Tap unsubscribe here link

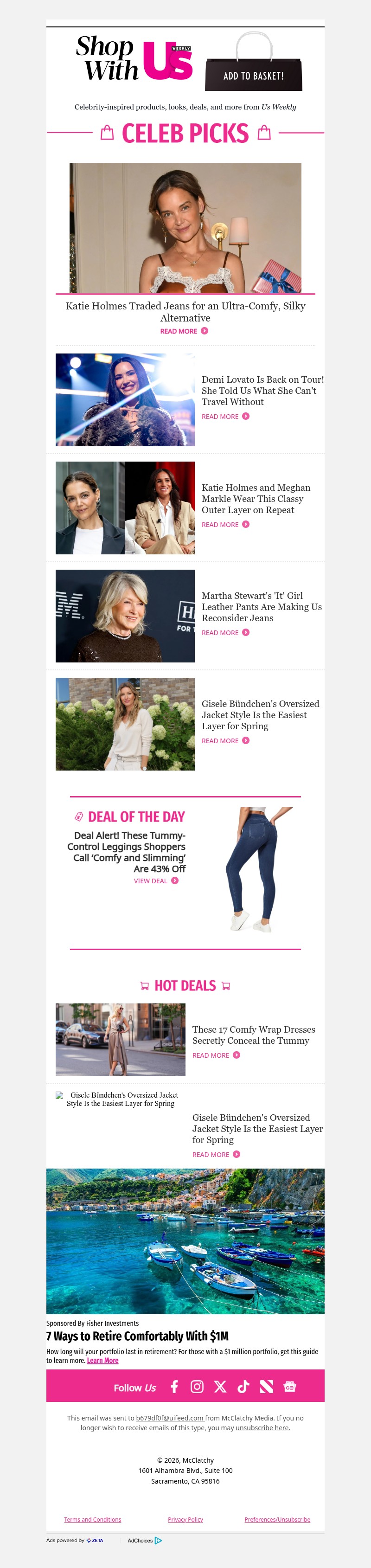(x=263, y=1427)
